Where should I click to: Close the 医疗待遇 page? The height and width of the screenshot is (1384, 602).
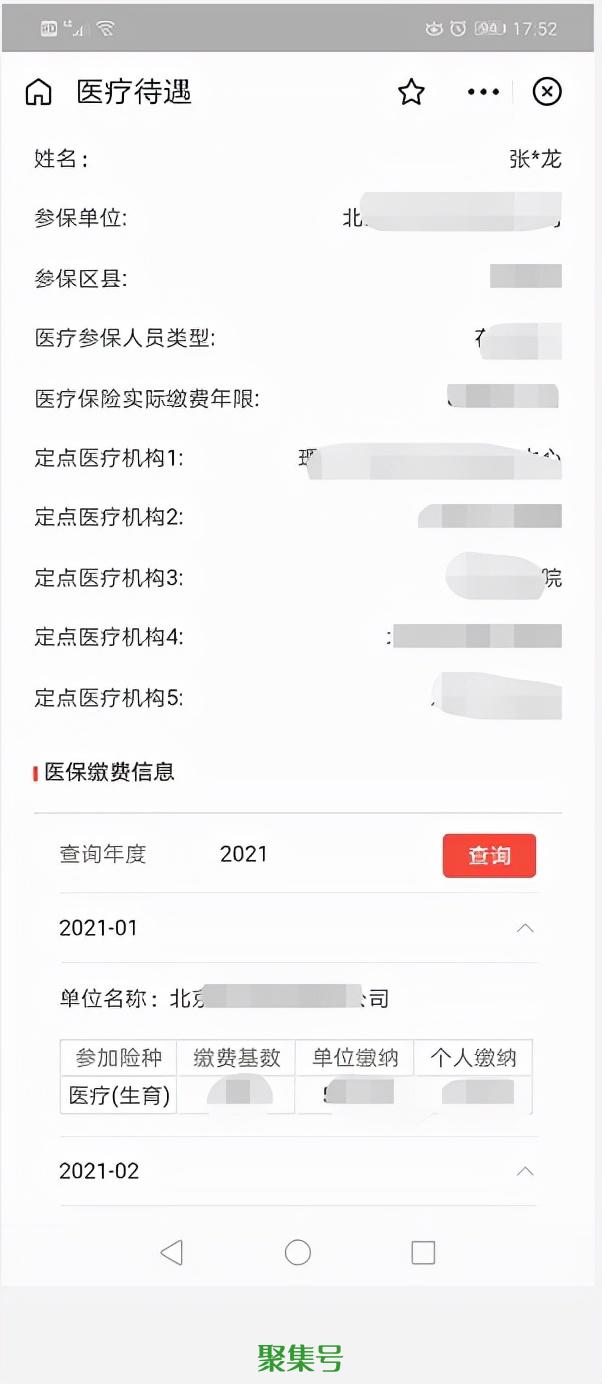pyautogui.click(x=547, y=93)
